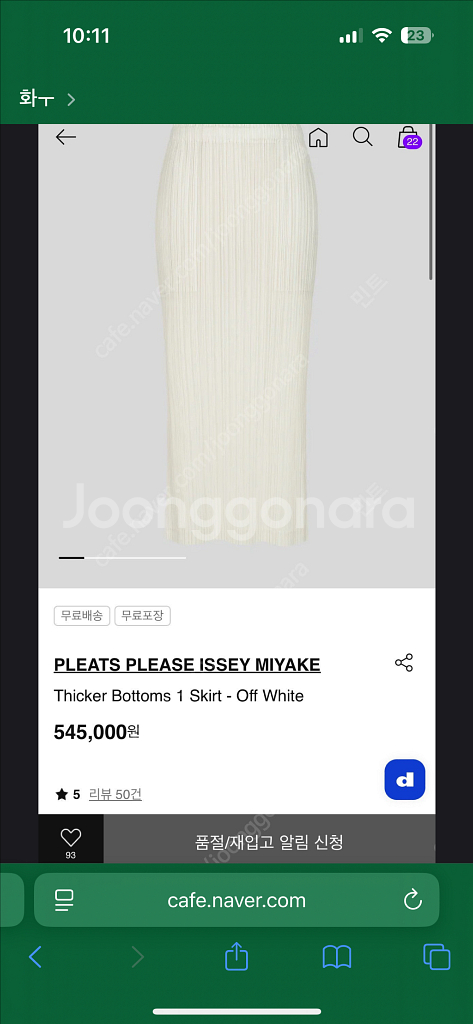The image size is (473, 1024).
Task: Go back to the previous page in Safari
Action: [35, 957]
